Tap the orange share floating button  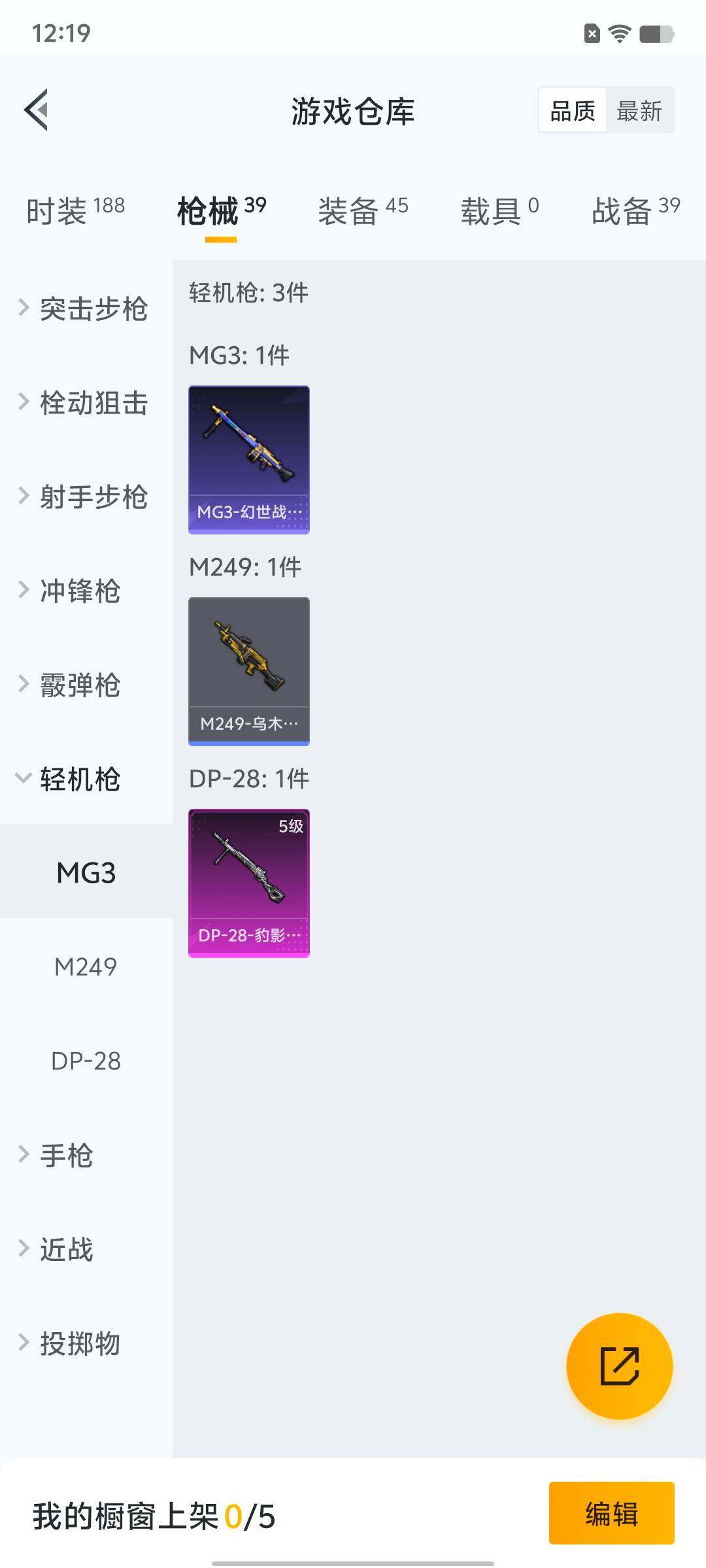[x=619, y=1365]
